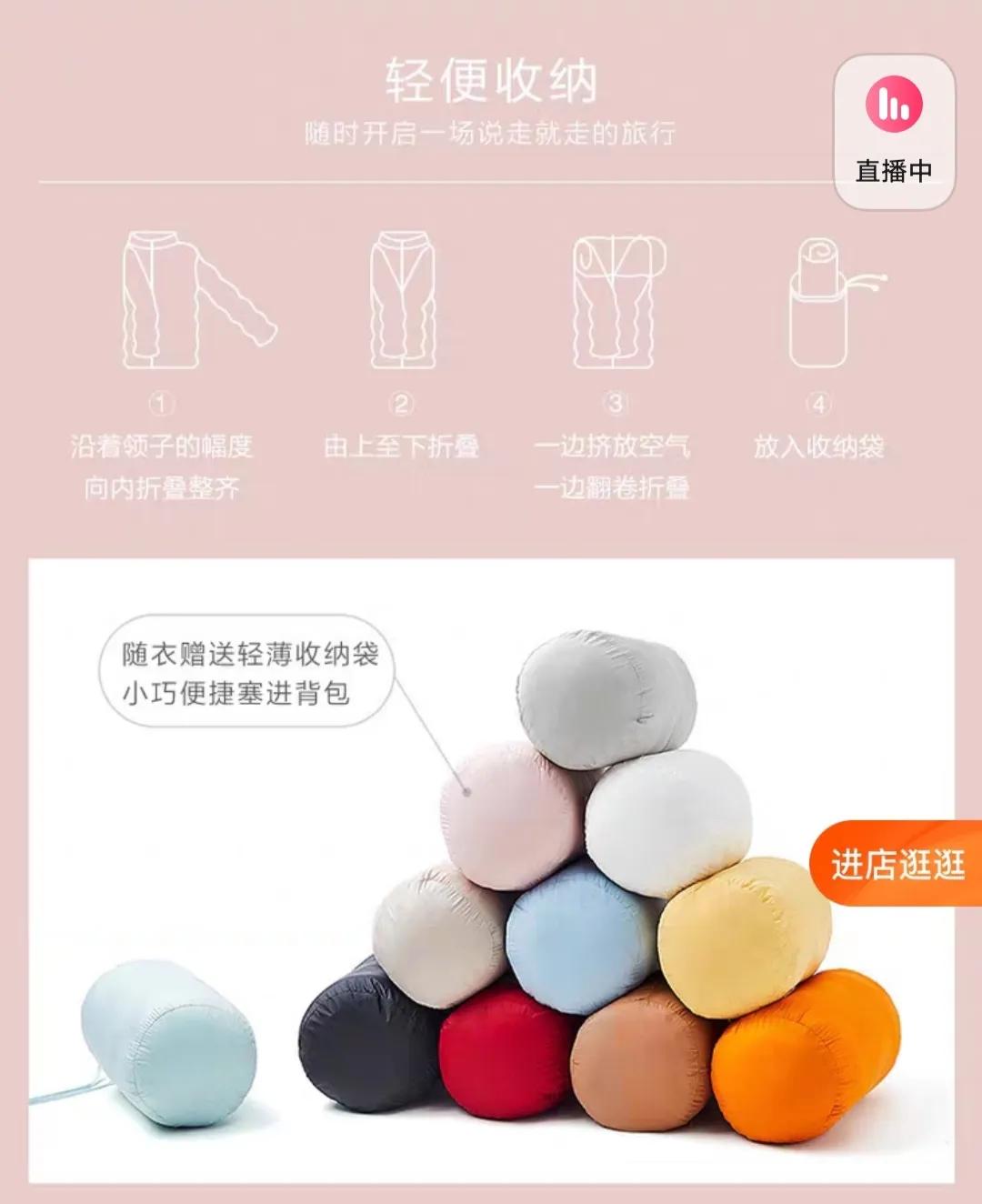
Task: Toggle the 直播中 live status badge
Action: pyautogui.click(x=892, y=167)
